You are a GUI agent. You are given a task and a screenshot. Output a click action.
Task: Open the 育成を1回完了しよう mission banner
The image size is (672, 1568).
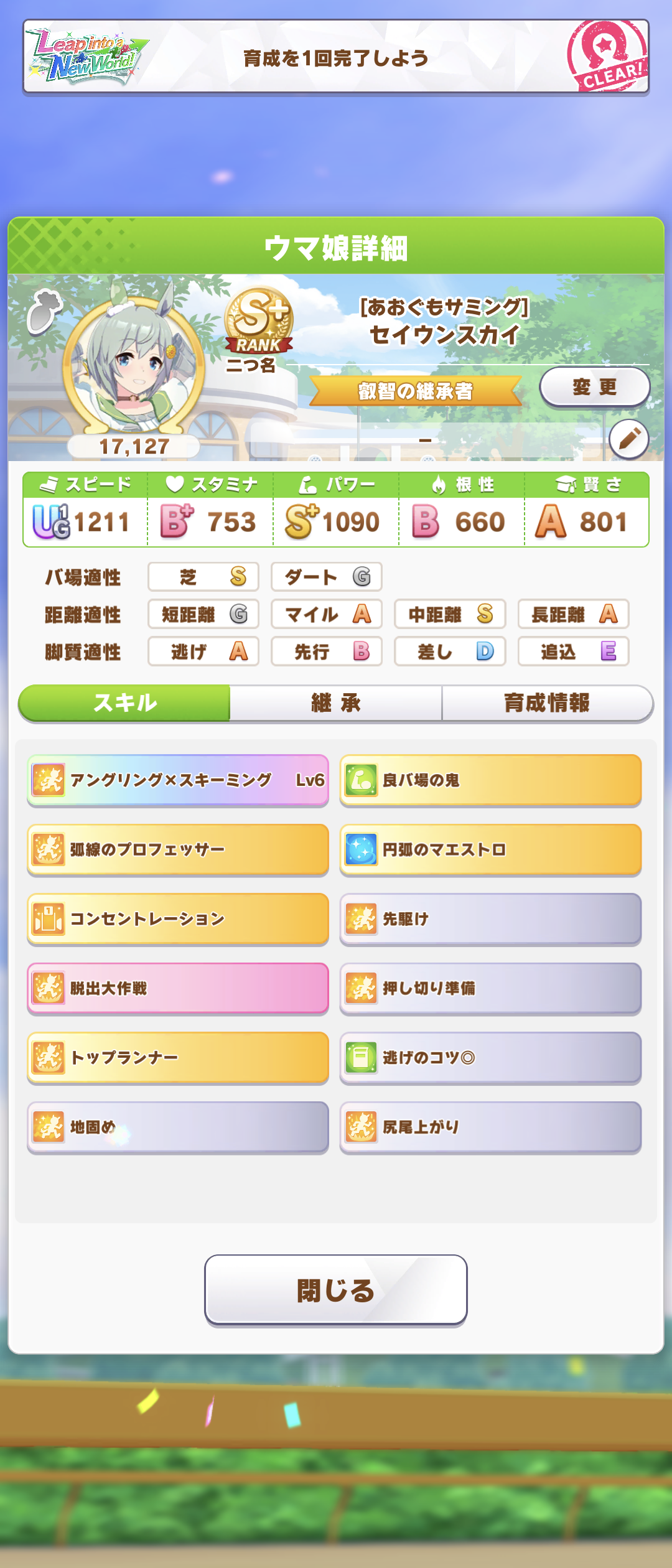tap(336, 57)
